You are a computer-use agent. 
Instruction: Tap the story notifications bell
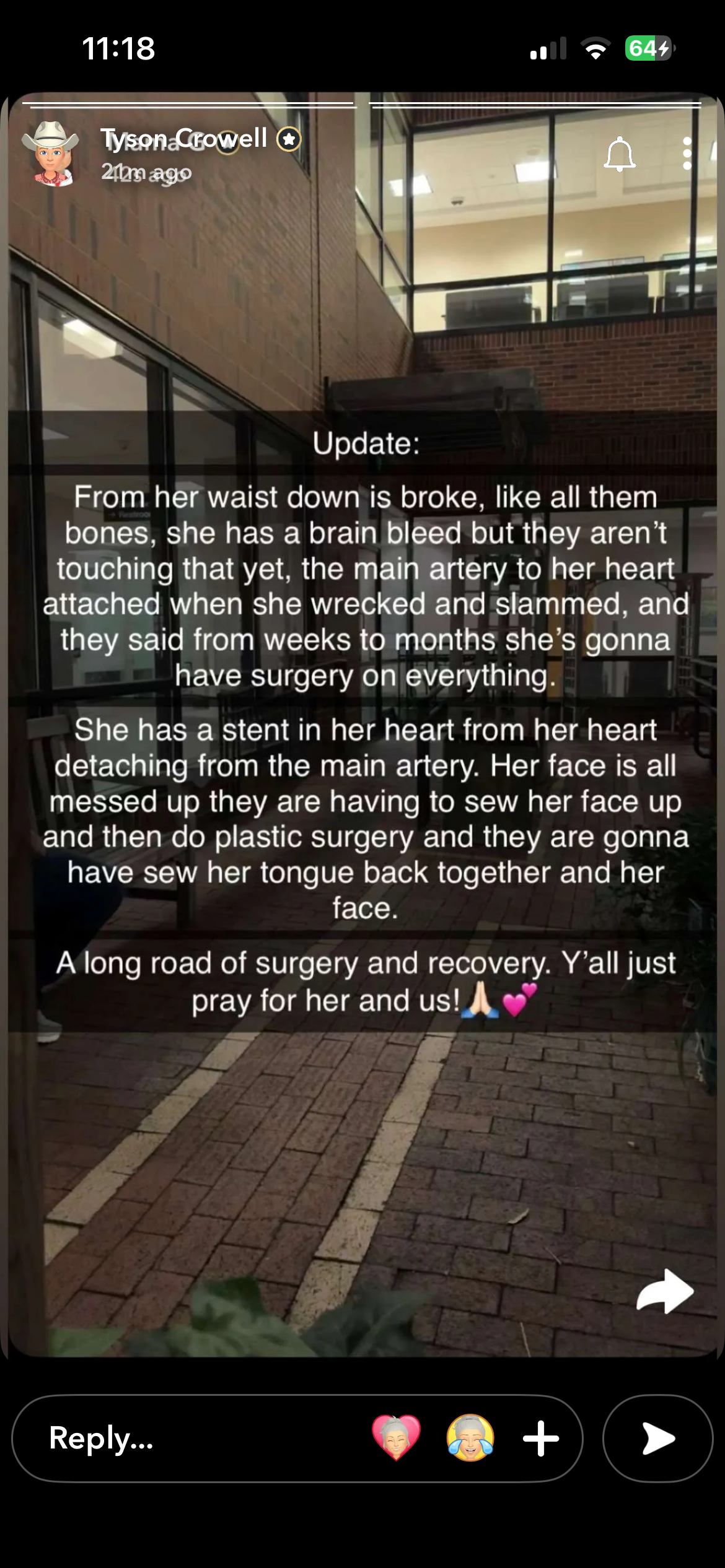(620, 155)
